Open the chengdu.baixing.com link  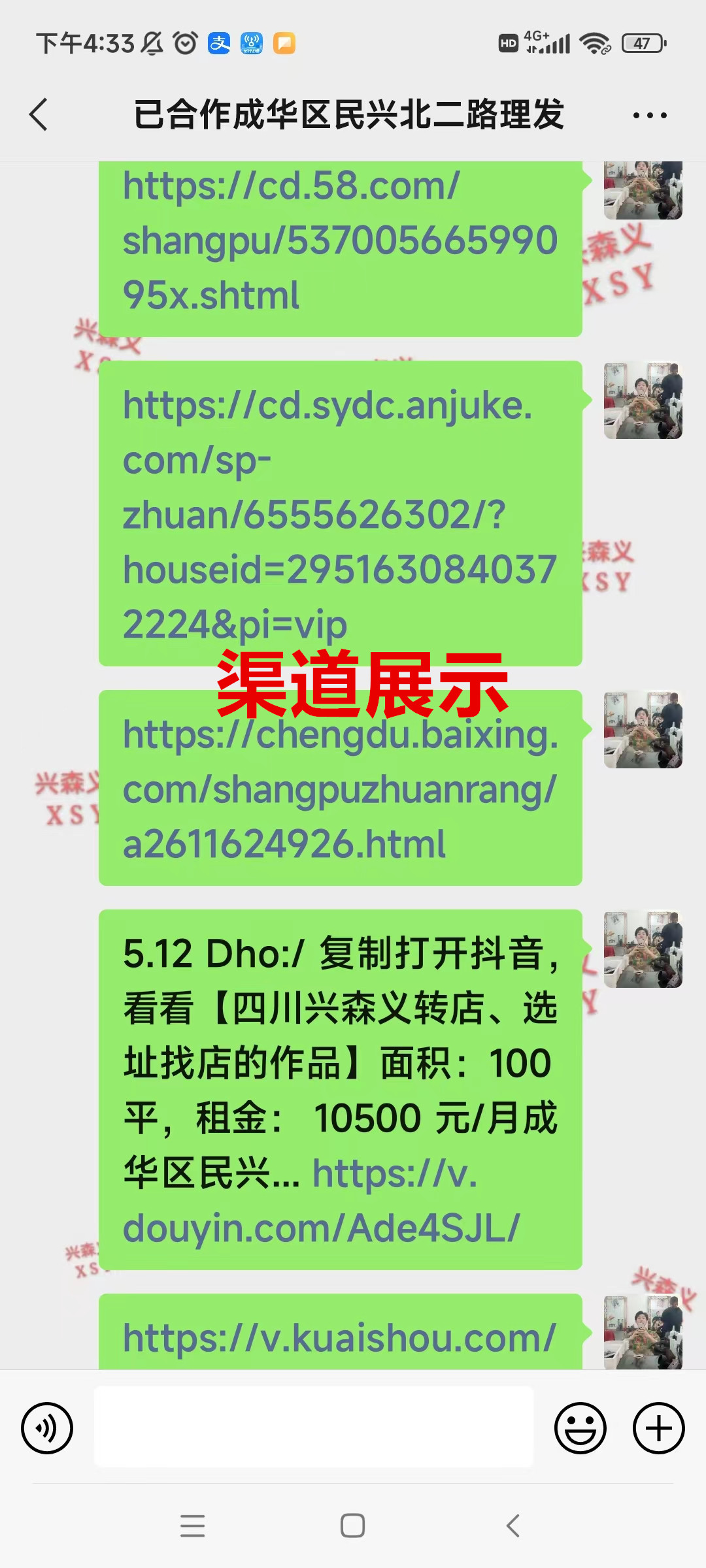[x=339, y=789]
